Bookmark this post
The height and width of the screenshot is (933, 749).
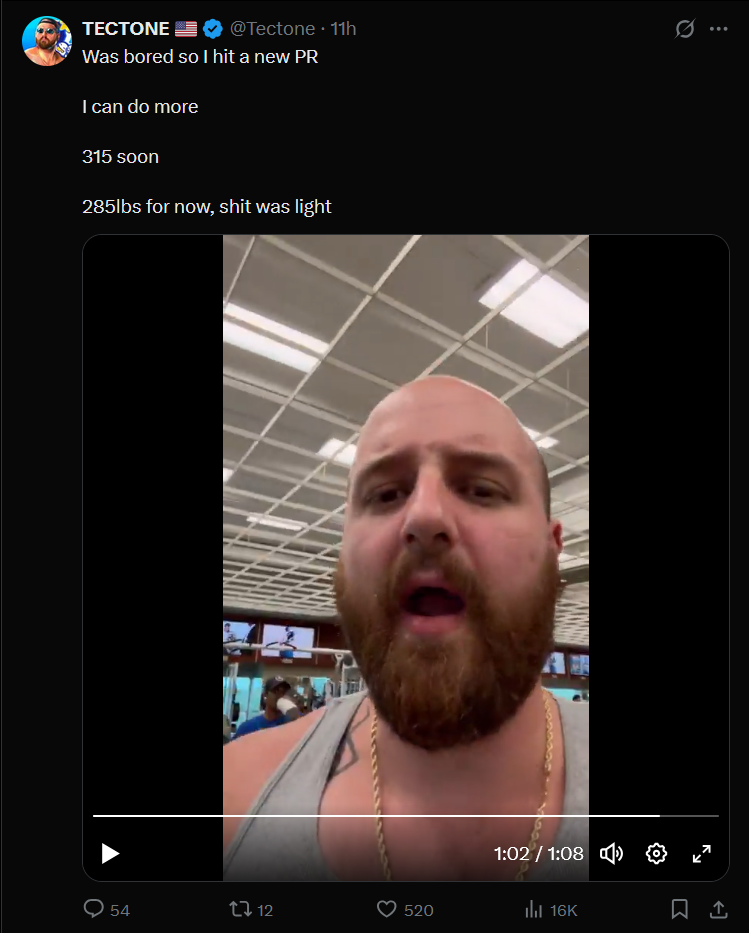point(679,909)
